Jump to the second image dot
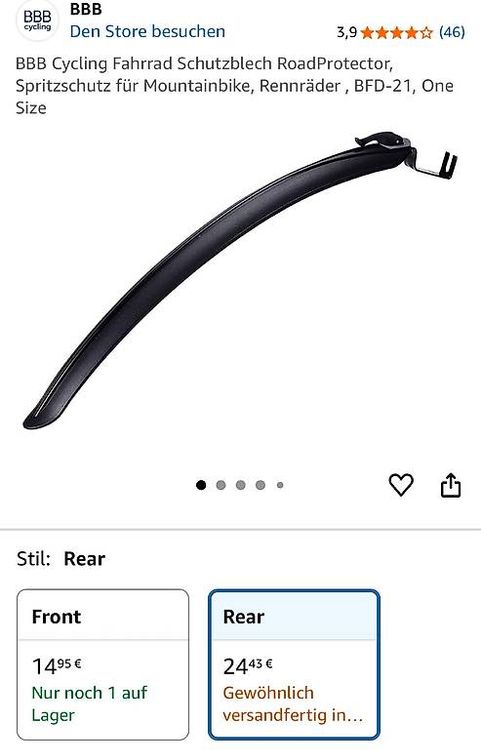Image resolution: width=481 pixels, height=750 pixels. (x=221, y=485)
